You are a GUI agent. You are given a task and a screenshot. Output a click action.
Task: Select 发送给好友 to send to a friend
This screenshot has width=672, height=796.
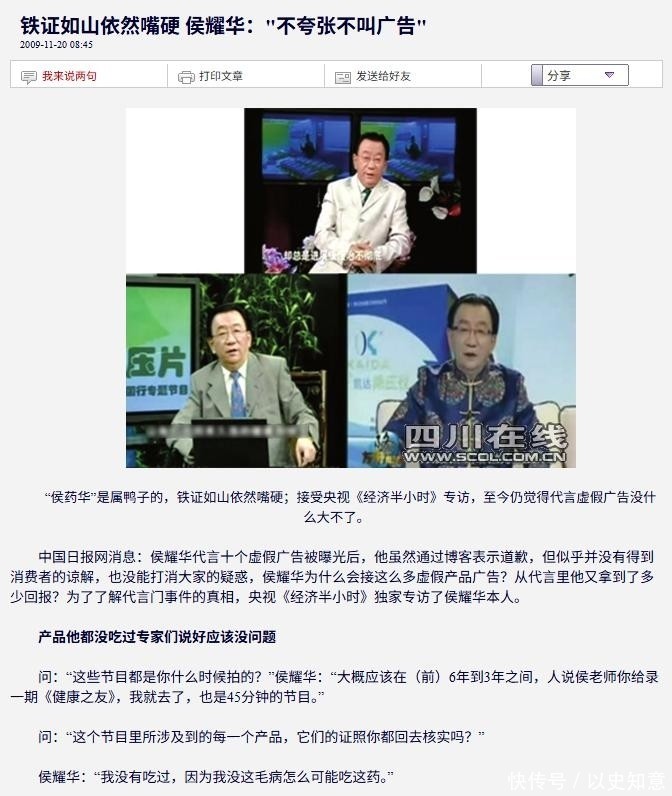pos(383,76)
